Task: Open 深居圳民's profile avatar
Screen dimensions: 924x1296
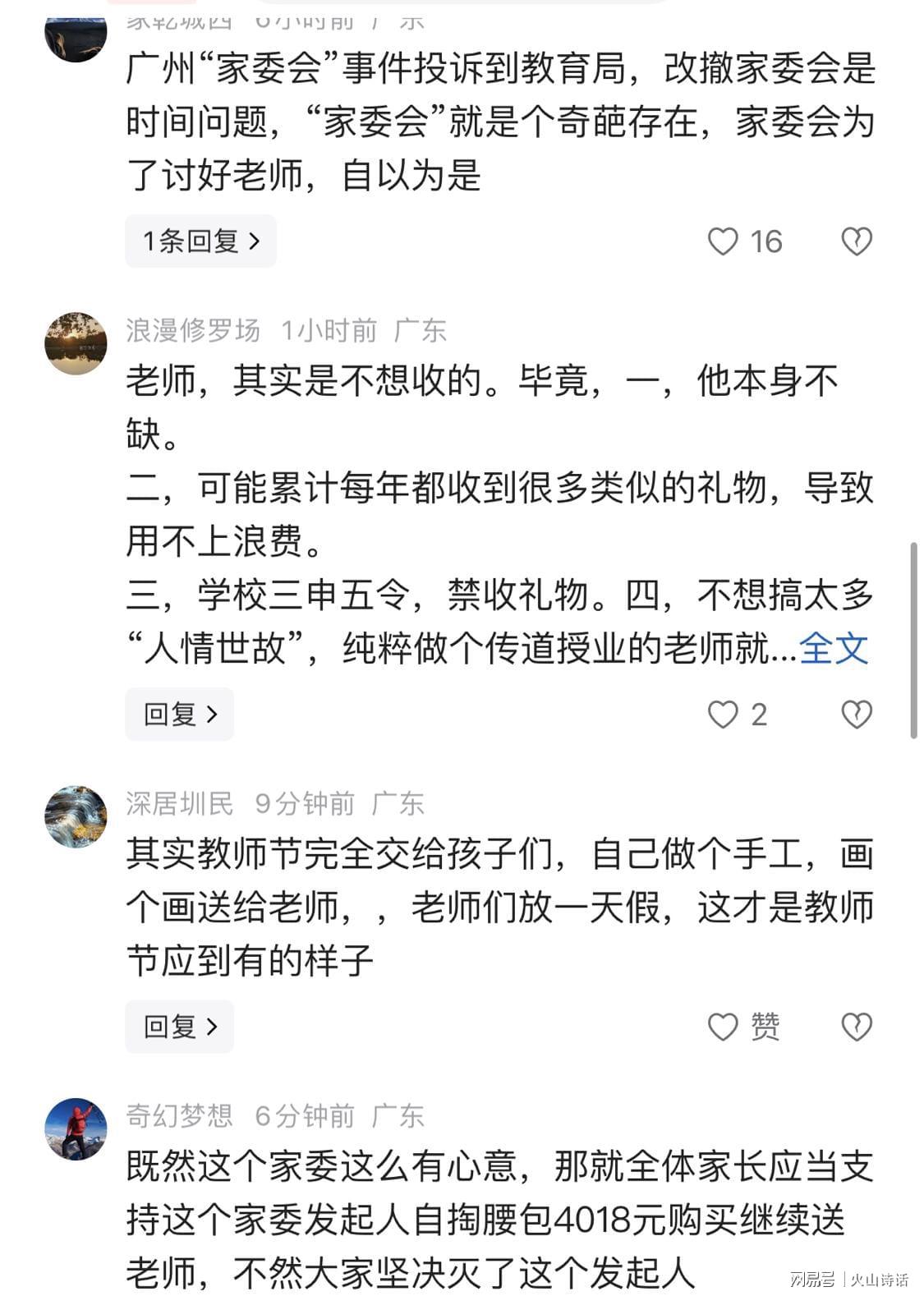Action: click(x=76, y=816)
